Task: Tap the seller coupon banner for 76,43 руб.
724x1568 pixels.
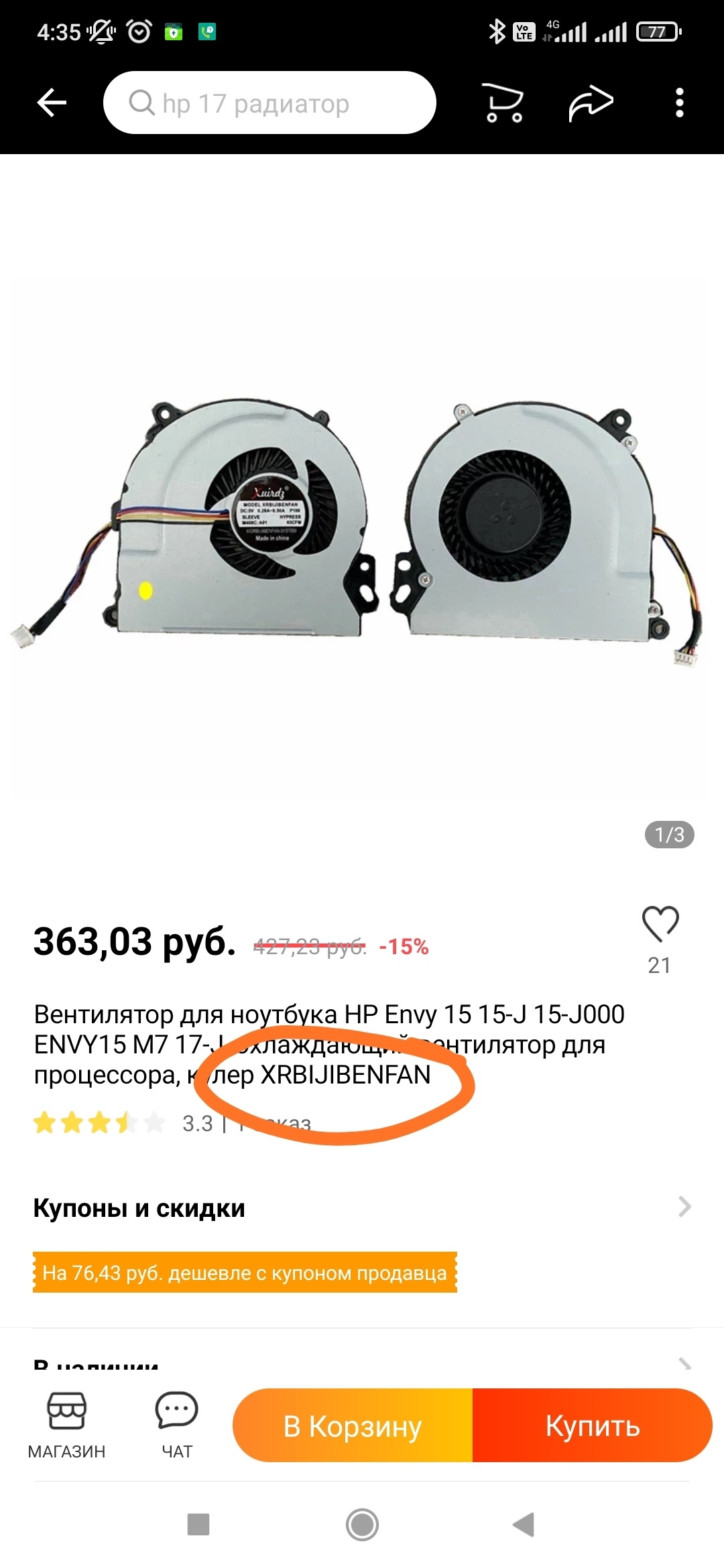Action: pos(245,1272)
